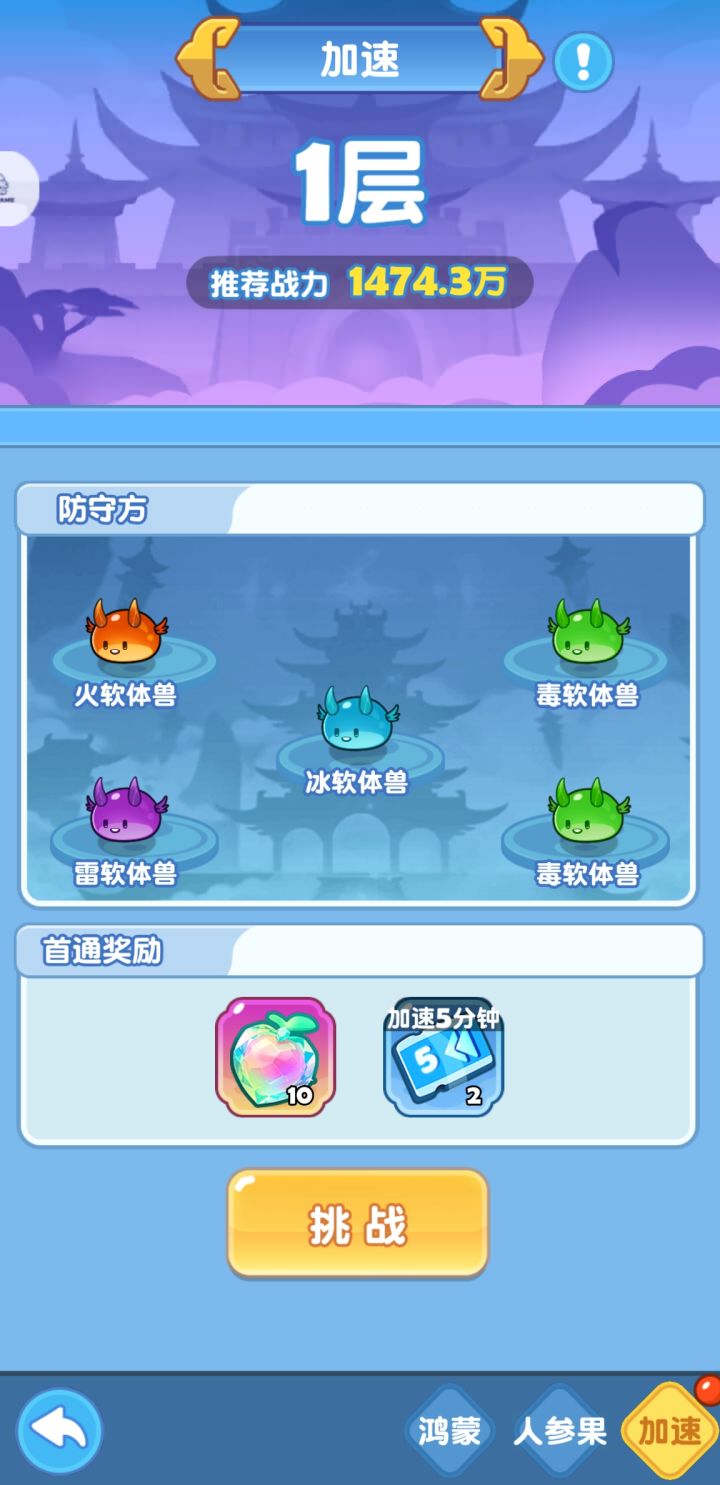The height and width of the screenshot is (1485, 720).
Task: Open the exclamation info icon beside the title
Action: click(584, 60)
